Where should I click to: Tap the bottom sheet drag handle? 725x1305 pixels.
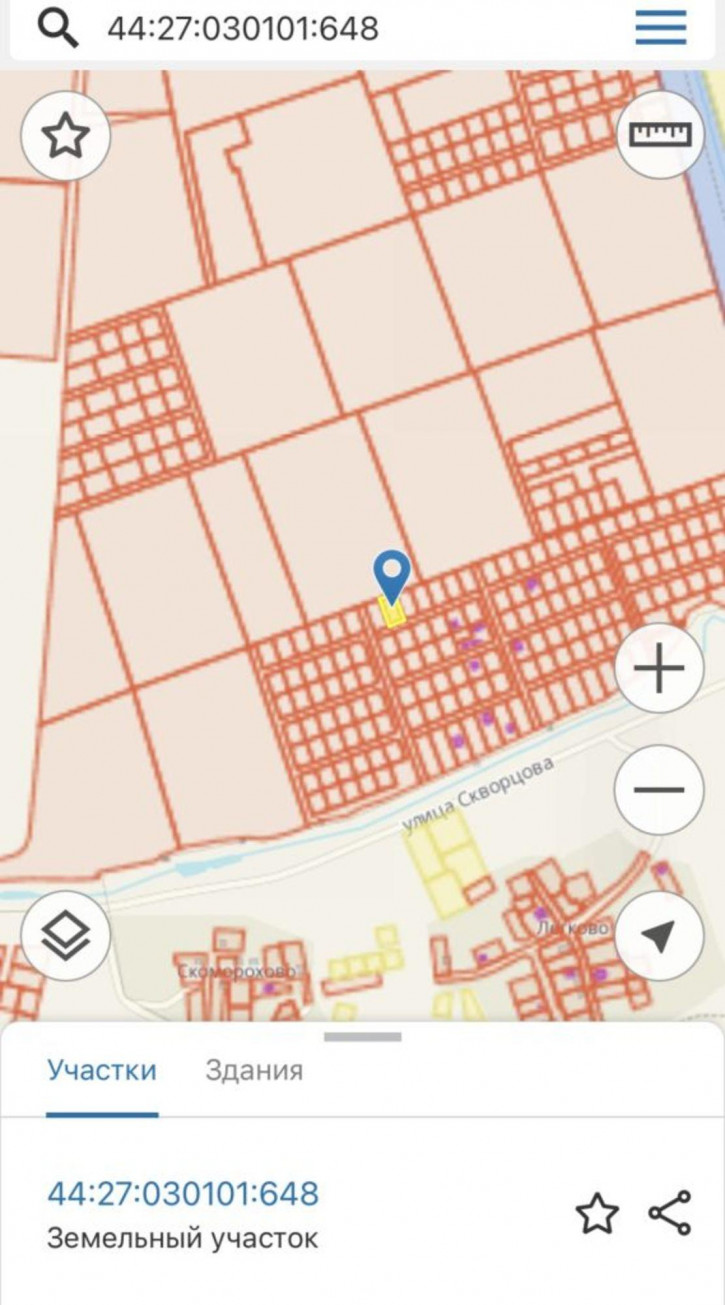[x=362, y=1037]
